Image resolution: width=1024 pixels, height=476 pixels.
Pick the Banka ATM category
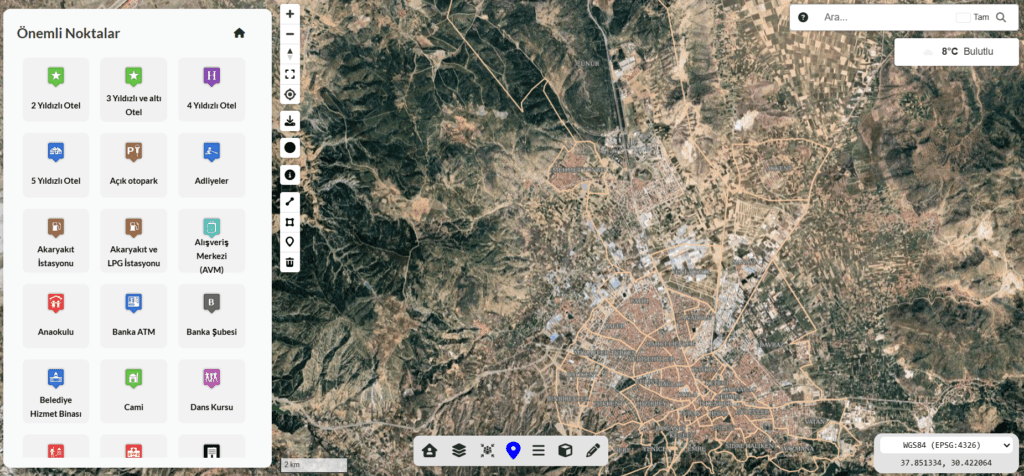tap(134, 315)
